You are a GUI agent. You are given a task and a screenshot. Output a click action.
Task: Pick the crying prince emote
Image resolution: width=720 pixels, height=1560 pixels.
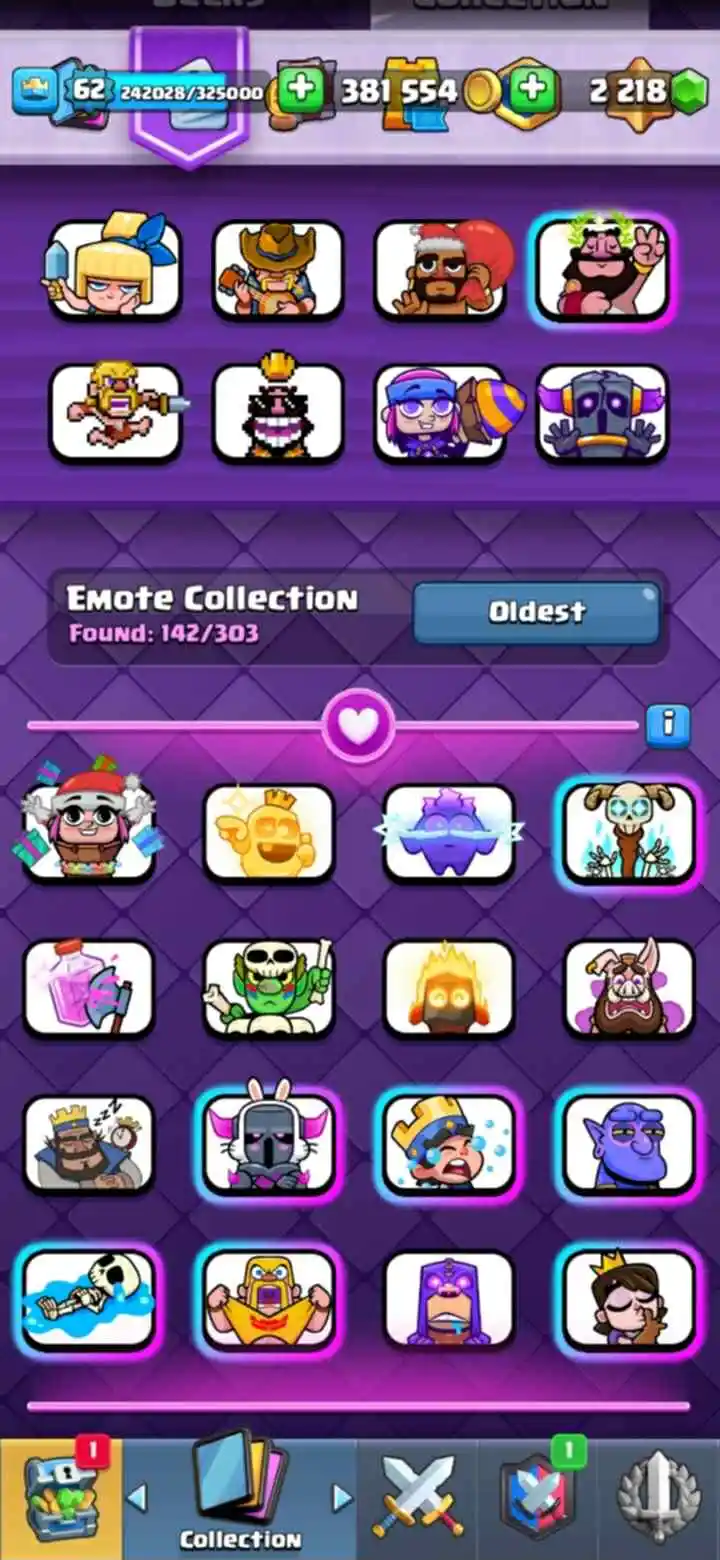(x=448, y=1144)
